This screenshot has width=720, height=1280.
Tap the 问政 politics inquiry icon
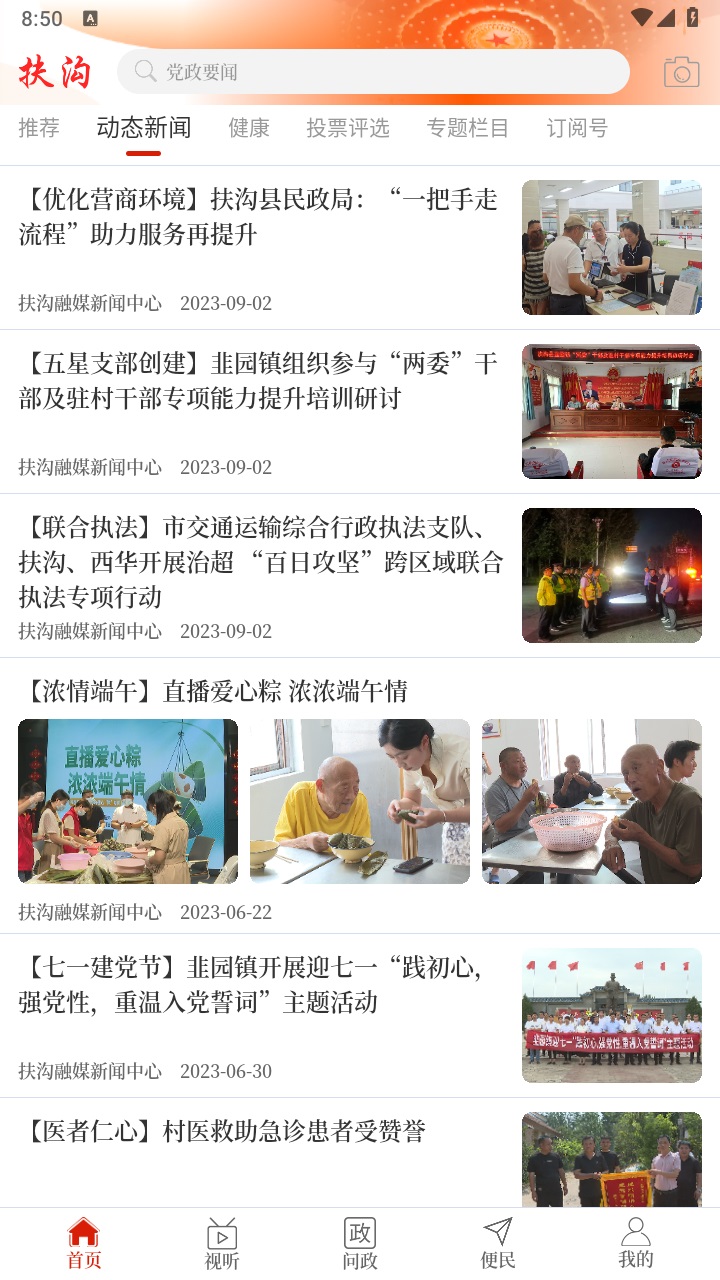359,1242
